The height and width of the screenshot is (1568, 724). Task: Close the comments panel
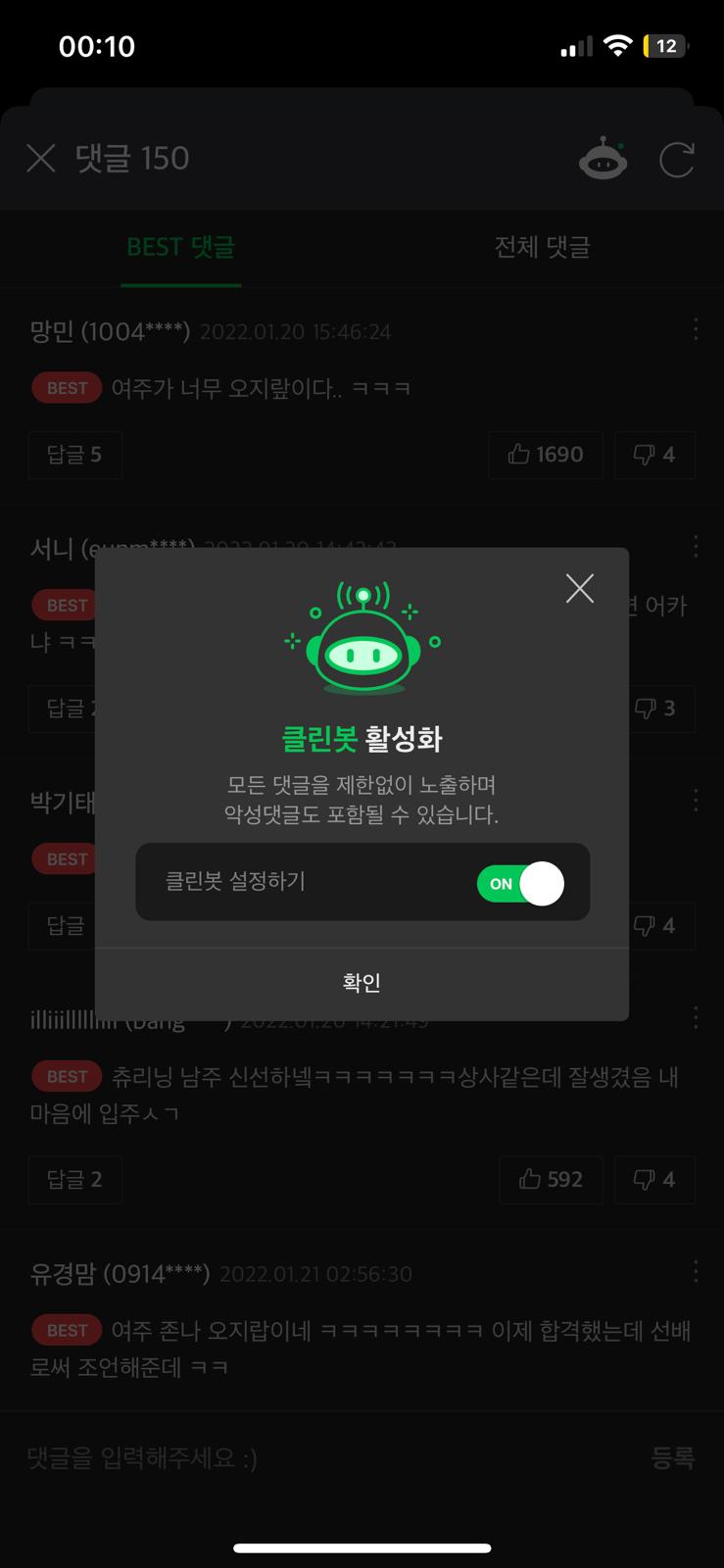point(41,158)
